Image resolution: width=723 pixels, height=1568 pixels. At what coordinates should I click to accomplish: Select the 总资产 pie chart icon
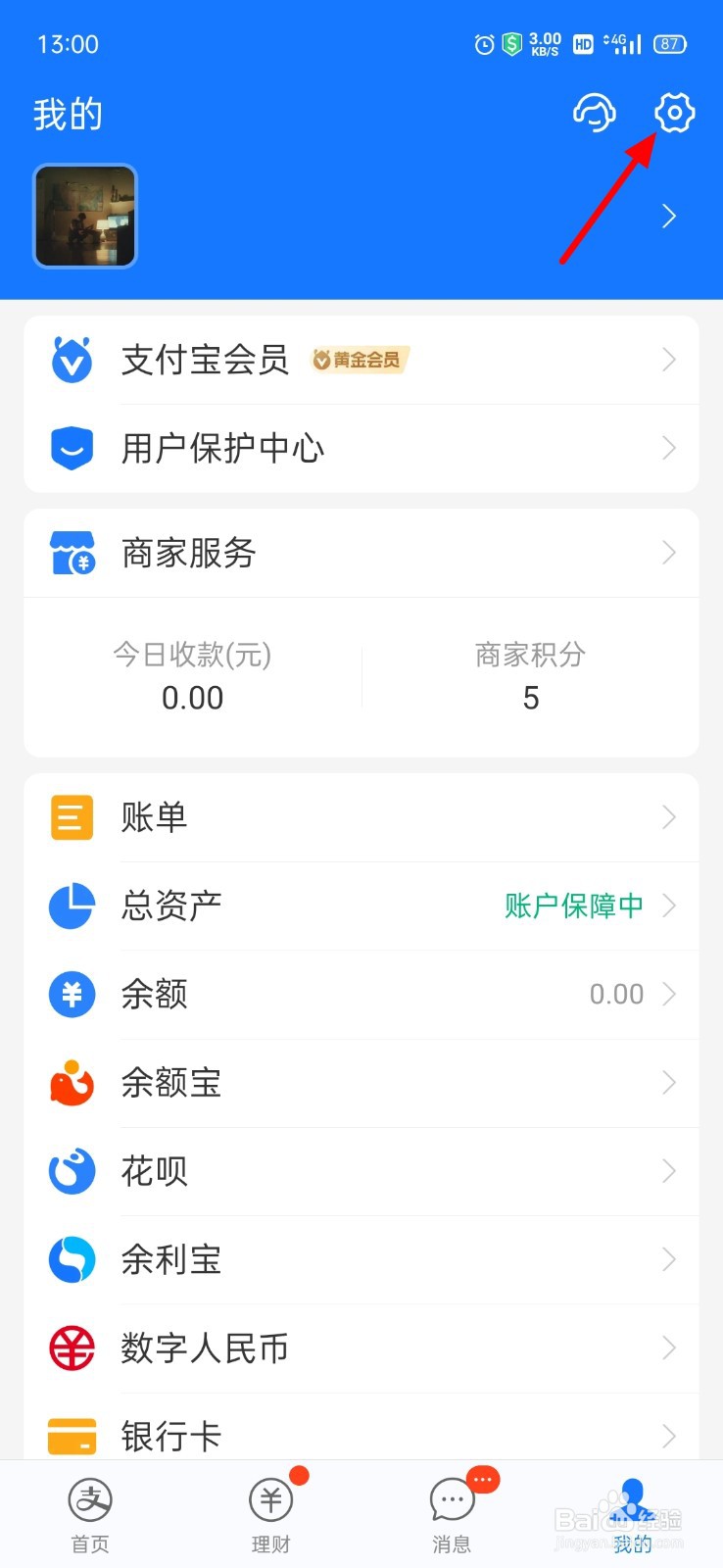click(70, 906)
